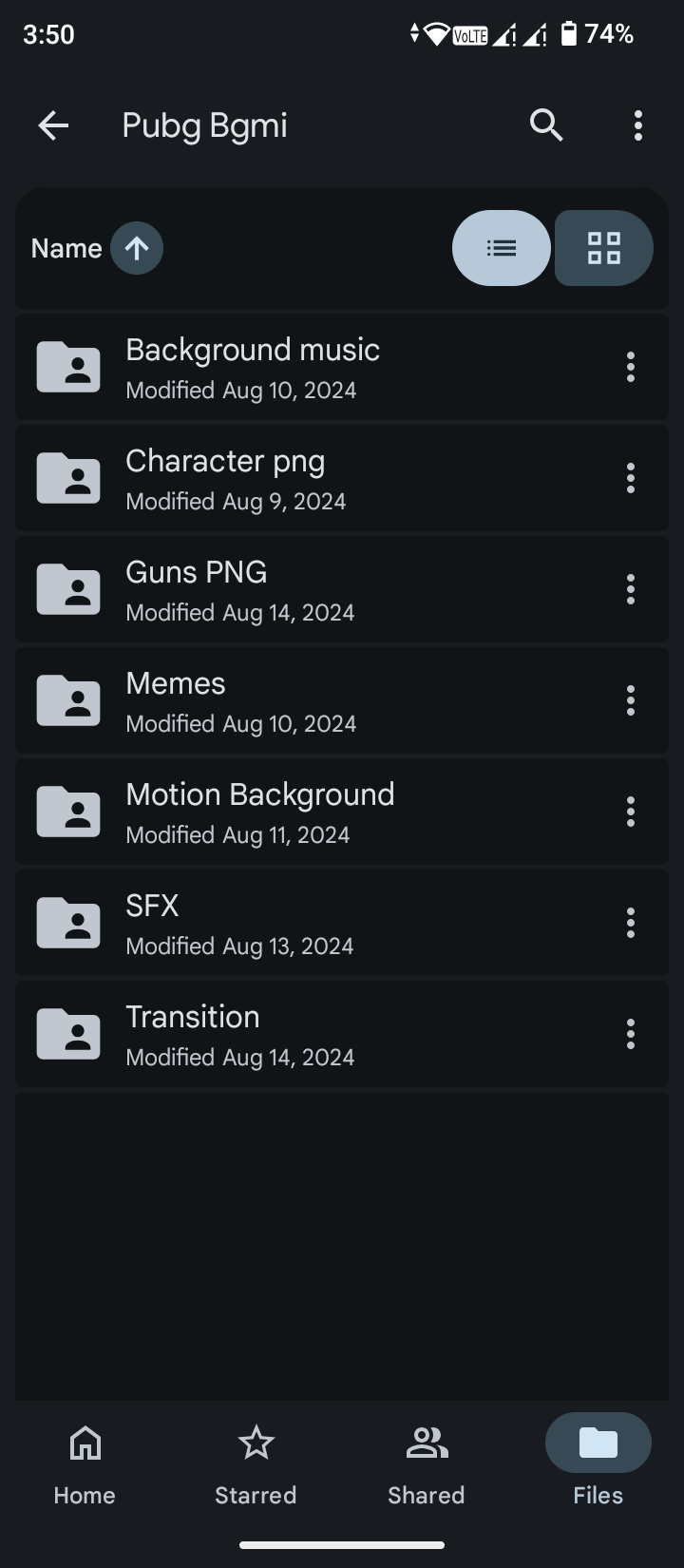The image size is (684, 1568).
Task: Open the Character png folder
Action: pos(225,478)
